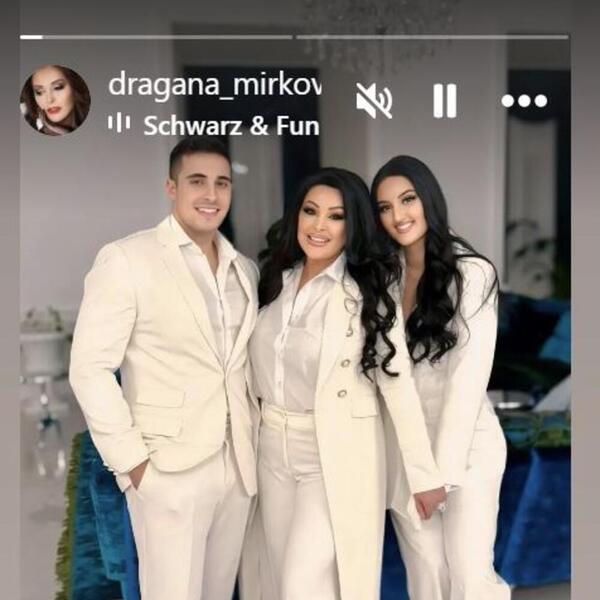Open the Schwarz & Fun music track

coord(229,125)
